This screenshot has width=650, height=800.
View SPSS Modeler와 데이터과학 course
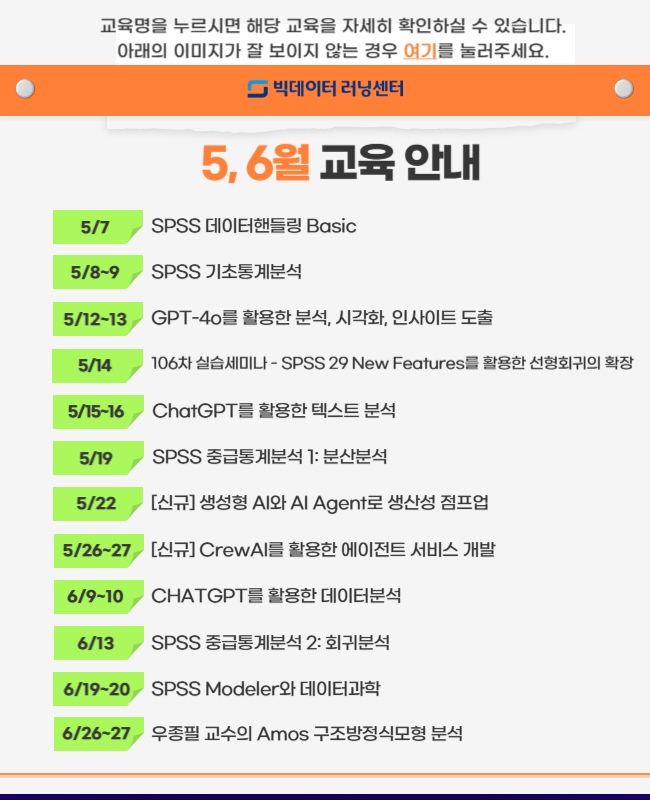pyautogui.click(x=265, y=689)
